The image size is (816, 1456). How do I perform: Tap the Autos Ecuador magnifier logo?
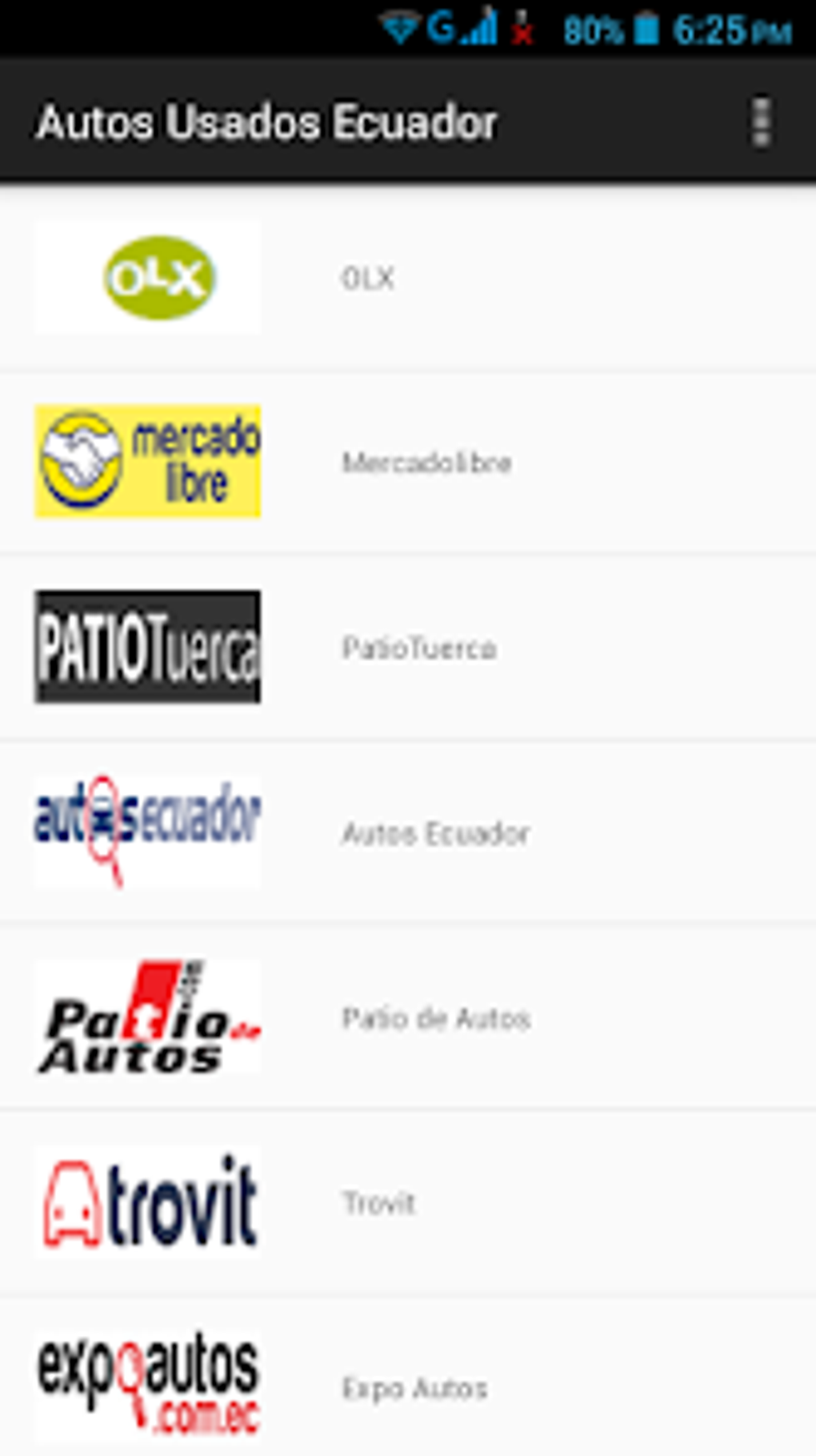(x=146, y=832)
